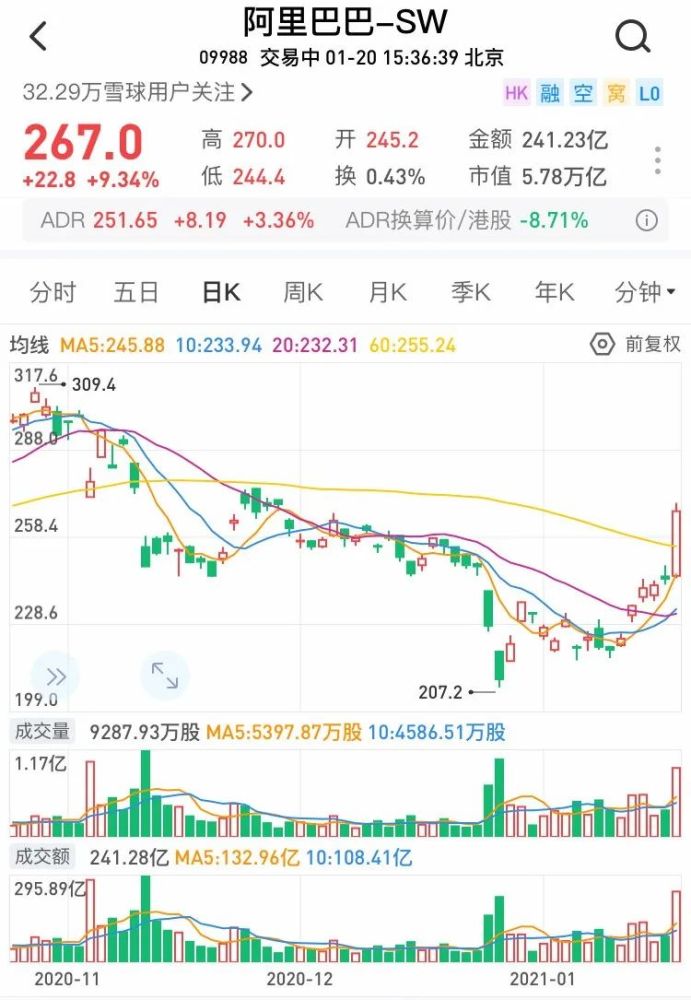Tap the 均线 moving average label
691x1000 pixels.
pyautogui.click(x=30, y=346)
